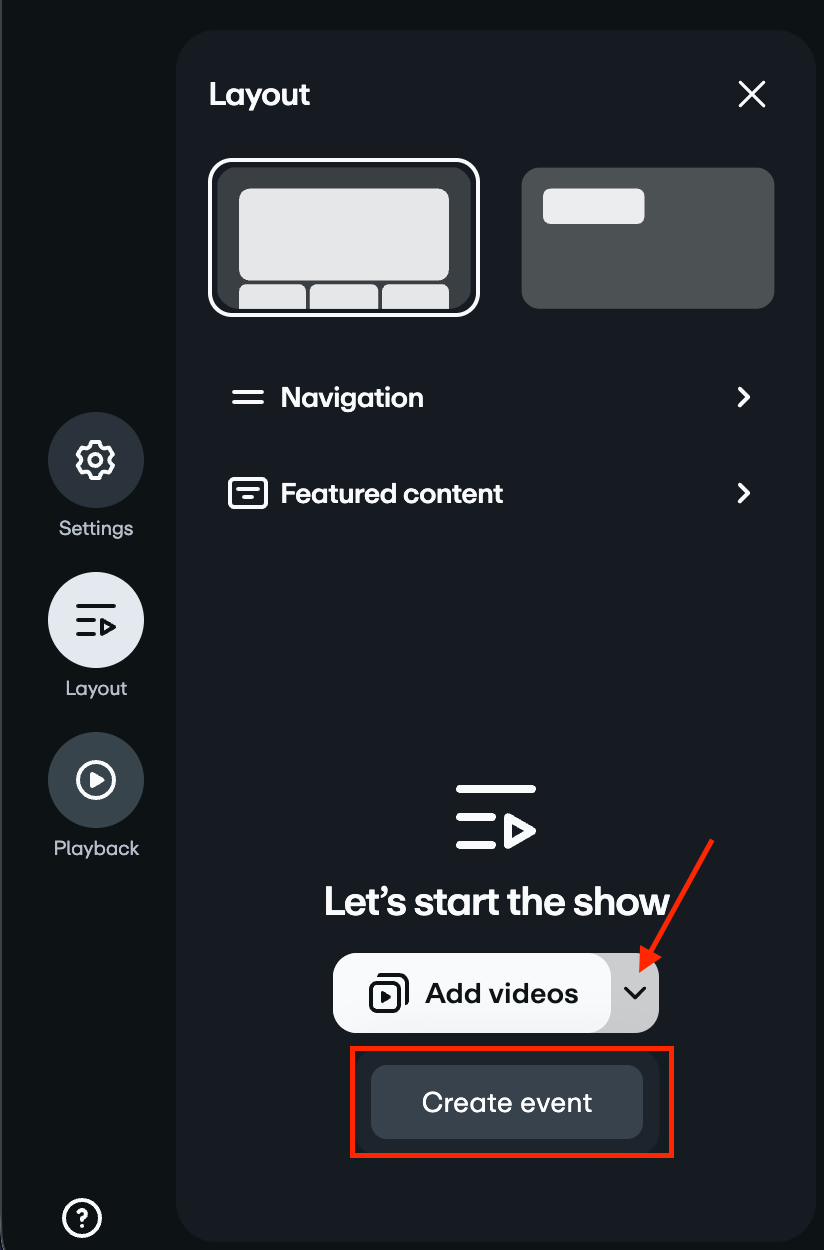Viewport: 824px width, 1250px height.
Task: Open the help question mark
Action: click(82, 1218)
